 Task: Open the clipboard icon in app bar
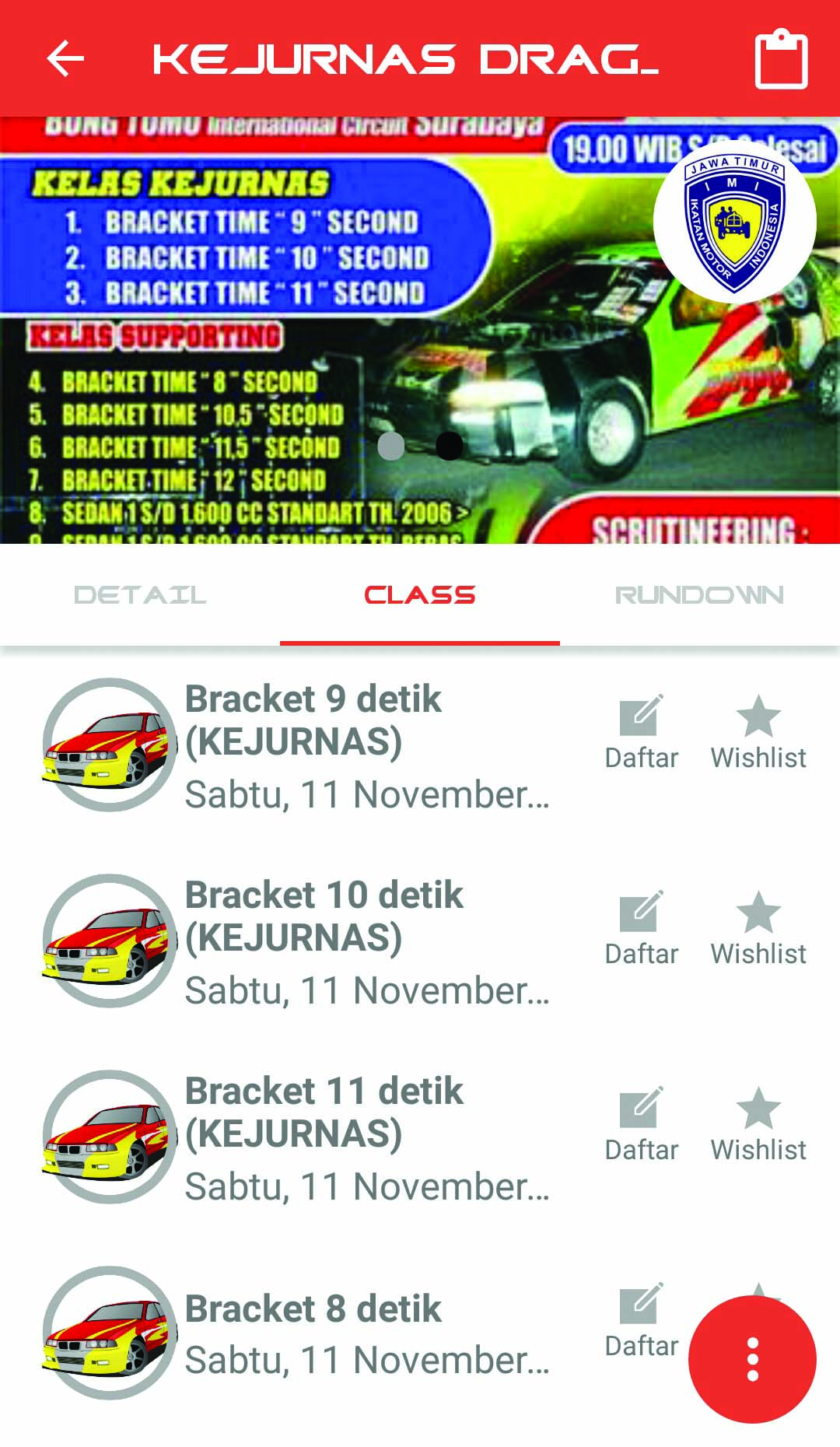pos(781,59)
